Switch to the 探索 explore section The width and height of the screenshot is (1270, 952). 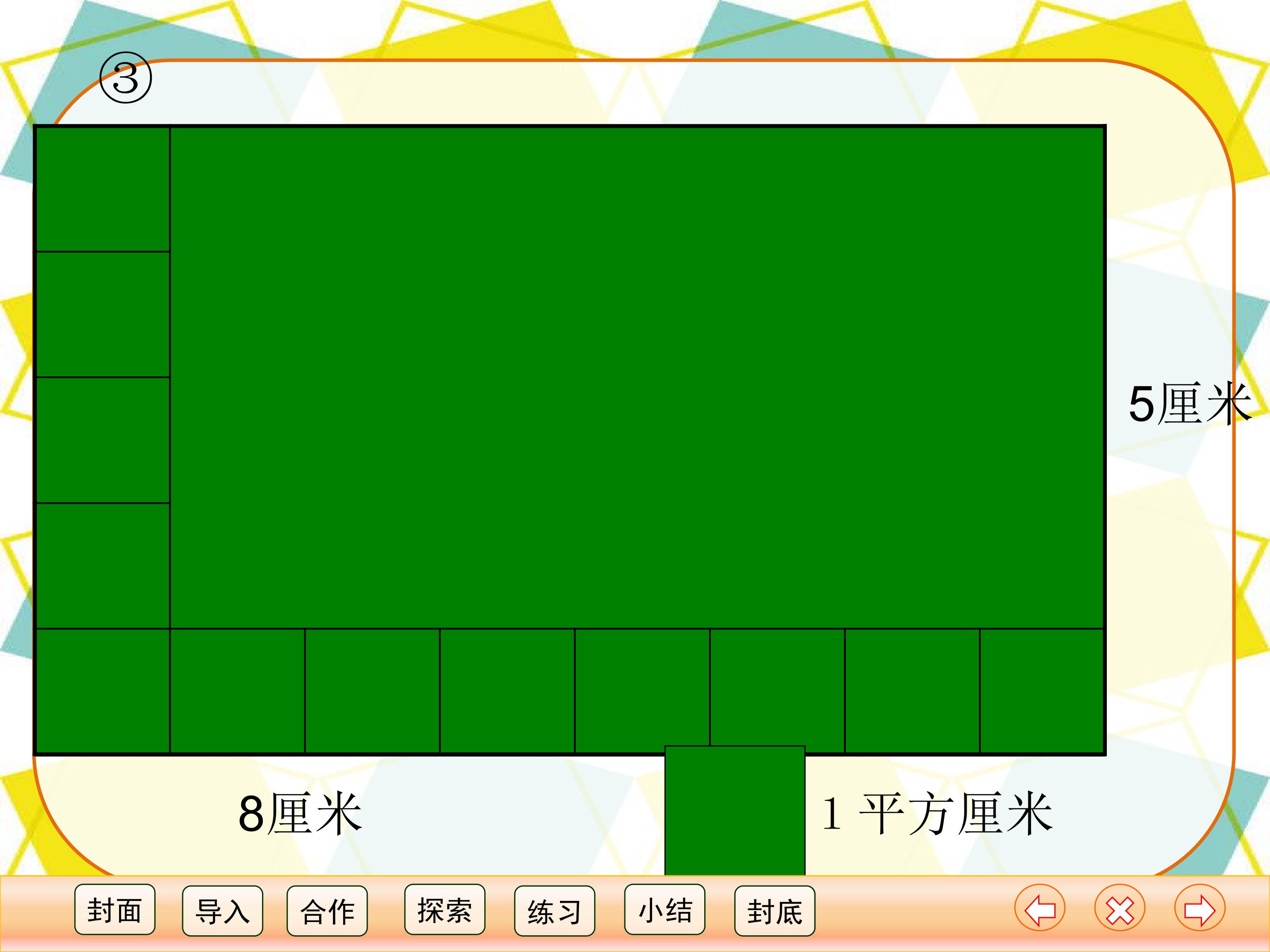point(444,910)
